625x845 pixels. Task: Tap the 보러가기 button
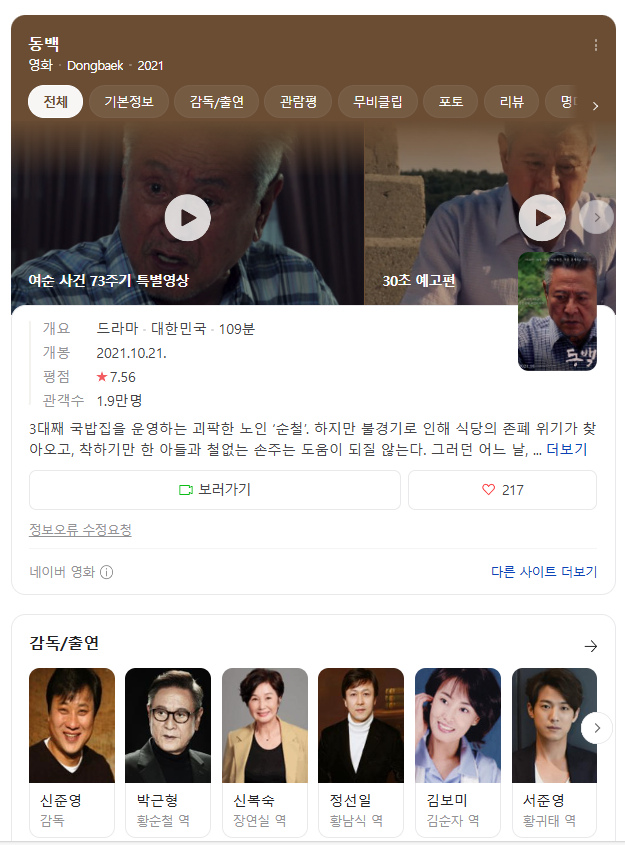coord(215,490)
